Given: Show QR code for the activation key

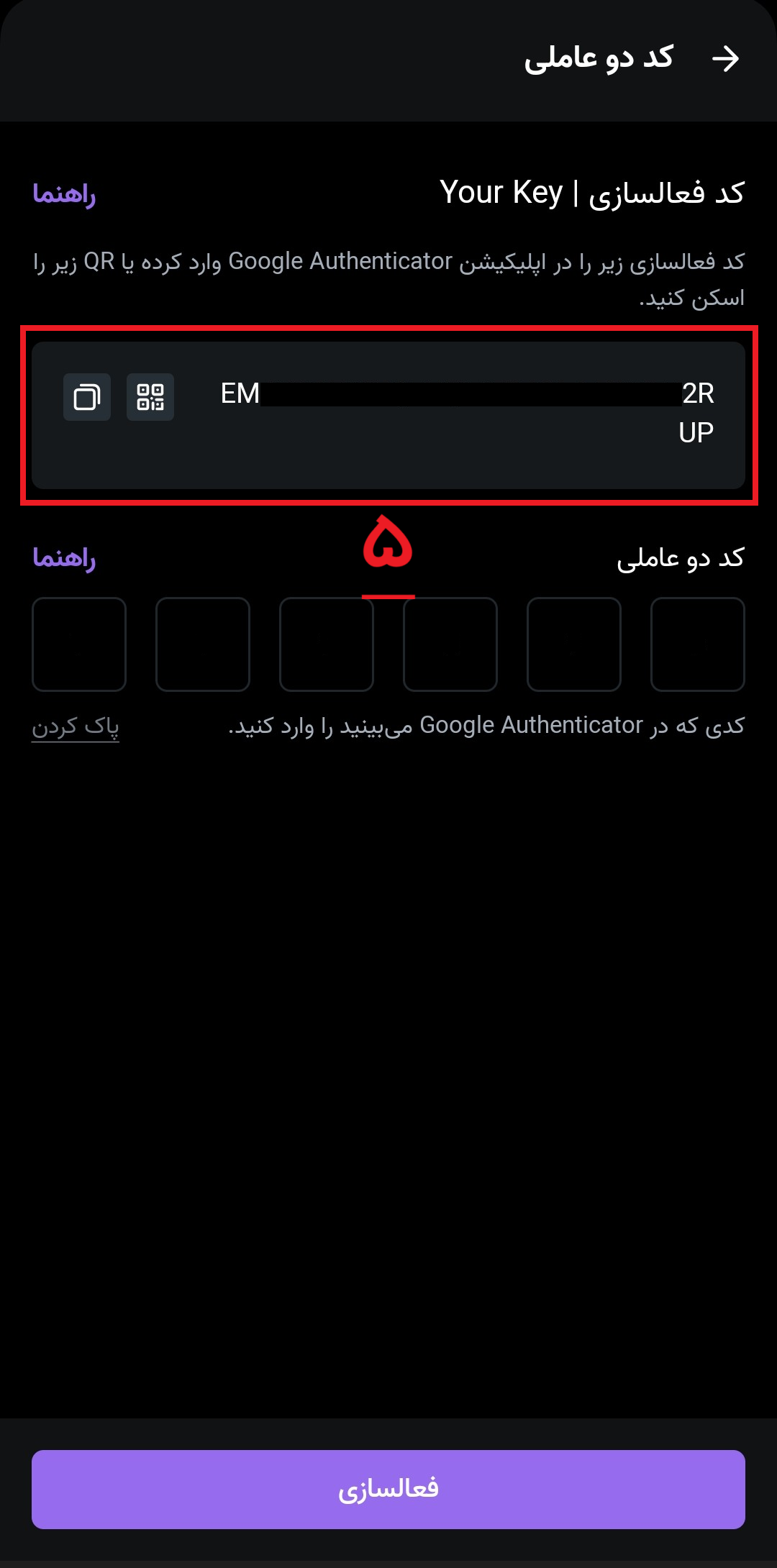Looking at the screenshot, I should tap(150, 397).
